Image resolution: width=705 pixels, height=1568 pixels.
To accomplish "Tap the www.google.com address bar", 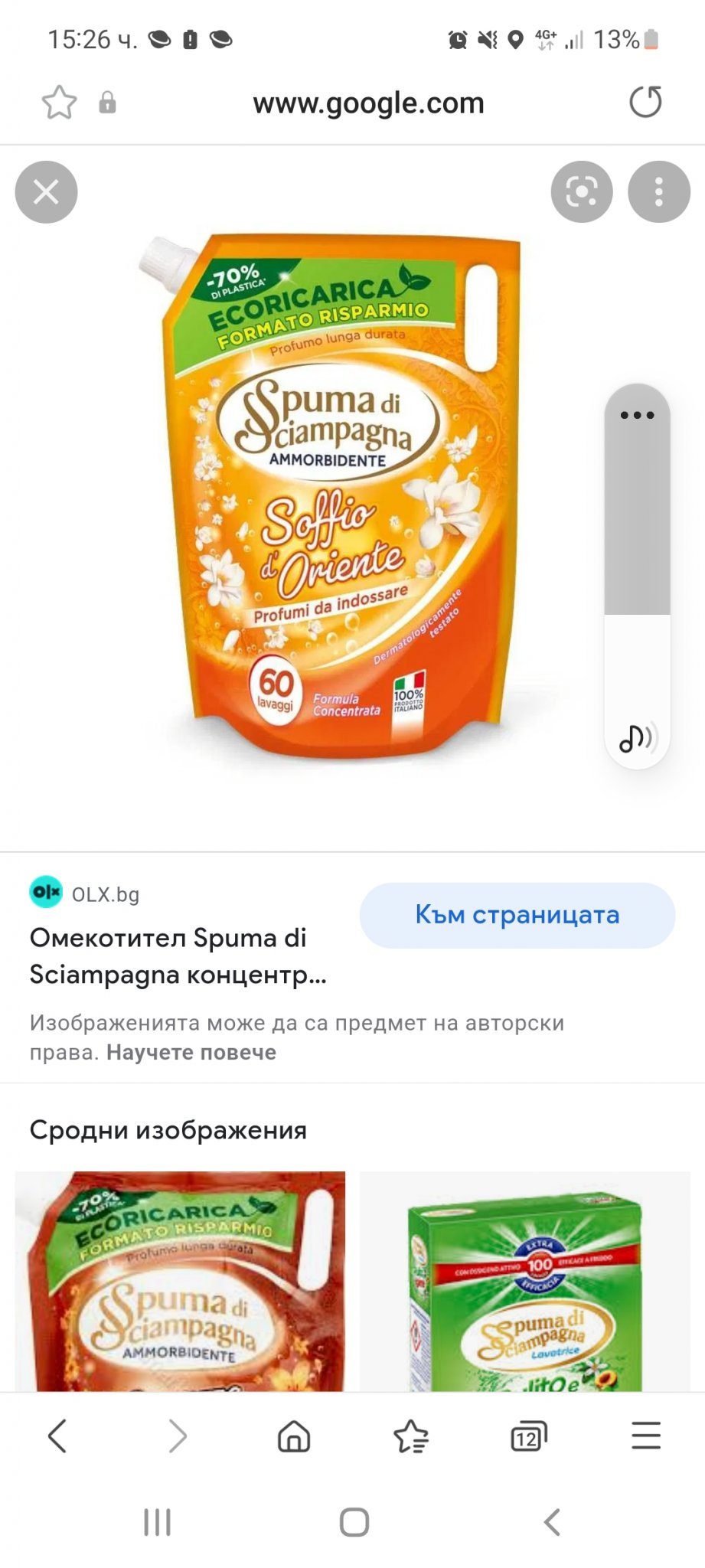I will tap(368, 103).
